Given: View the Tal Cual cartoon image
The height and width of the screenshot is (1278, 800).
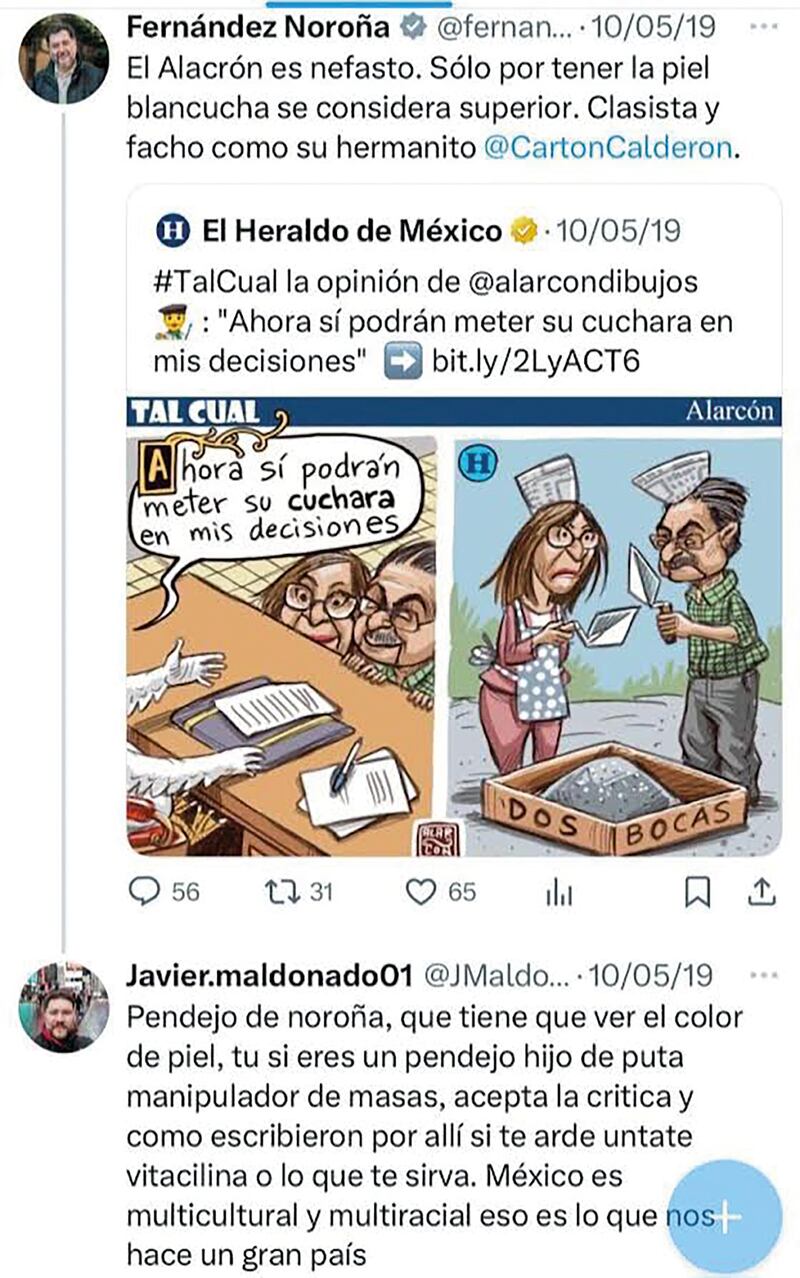Looking at the screenshot, I should coord(454,628).
